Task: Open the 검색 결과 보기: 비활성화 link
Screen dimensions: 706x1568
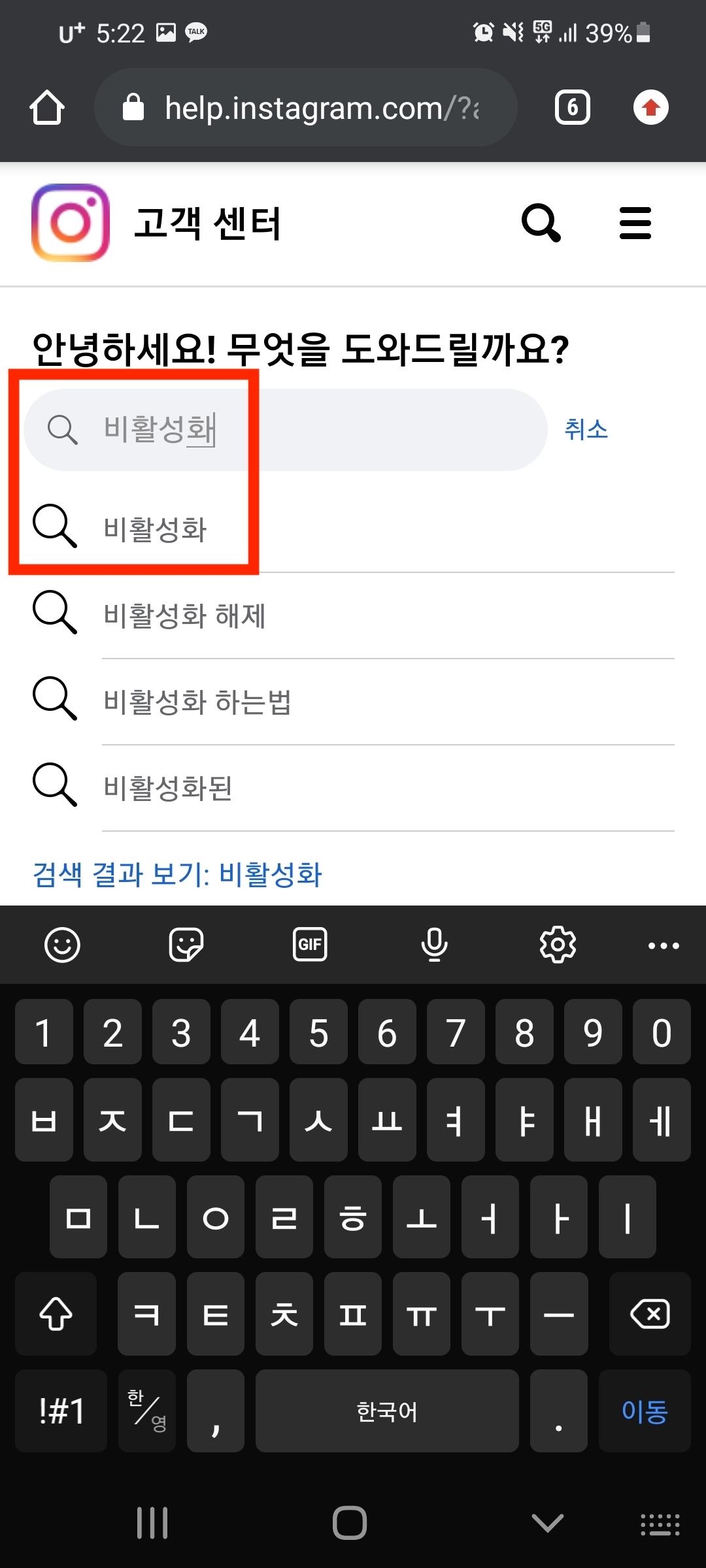Action: pyautogui.click(x=177, y=874)
